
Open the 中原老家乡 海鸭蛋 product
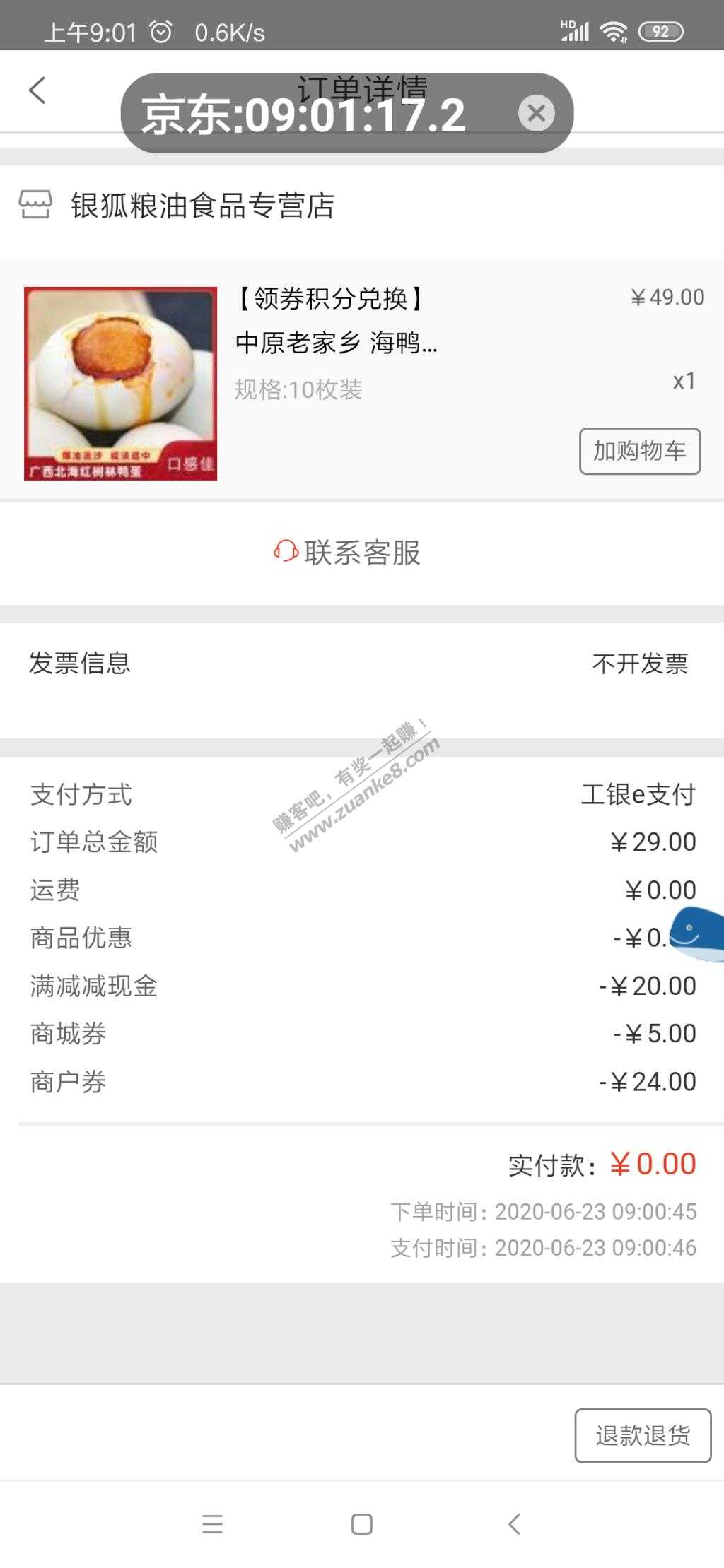click(336, 343)
